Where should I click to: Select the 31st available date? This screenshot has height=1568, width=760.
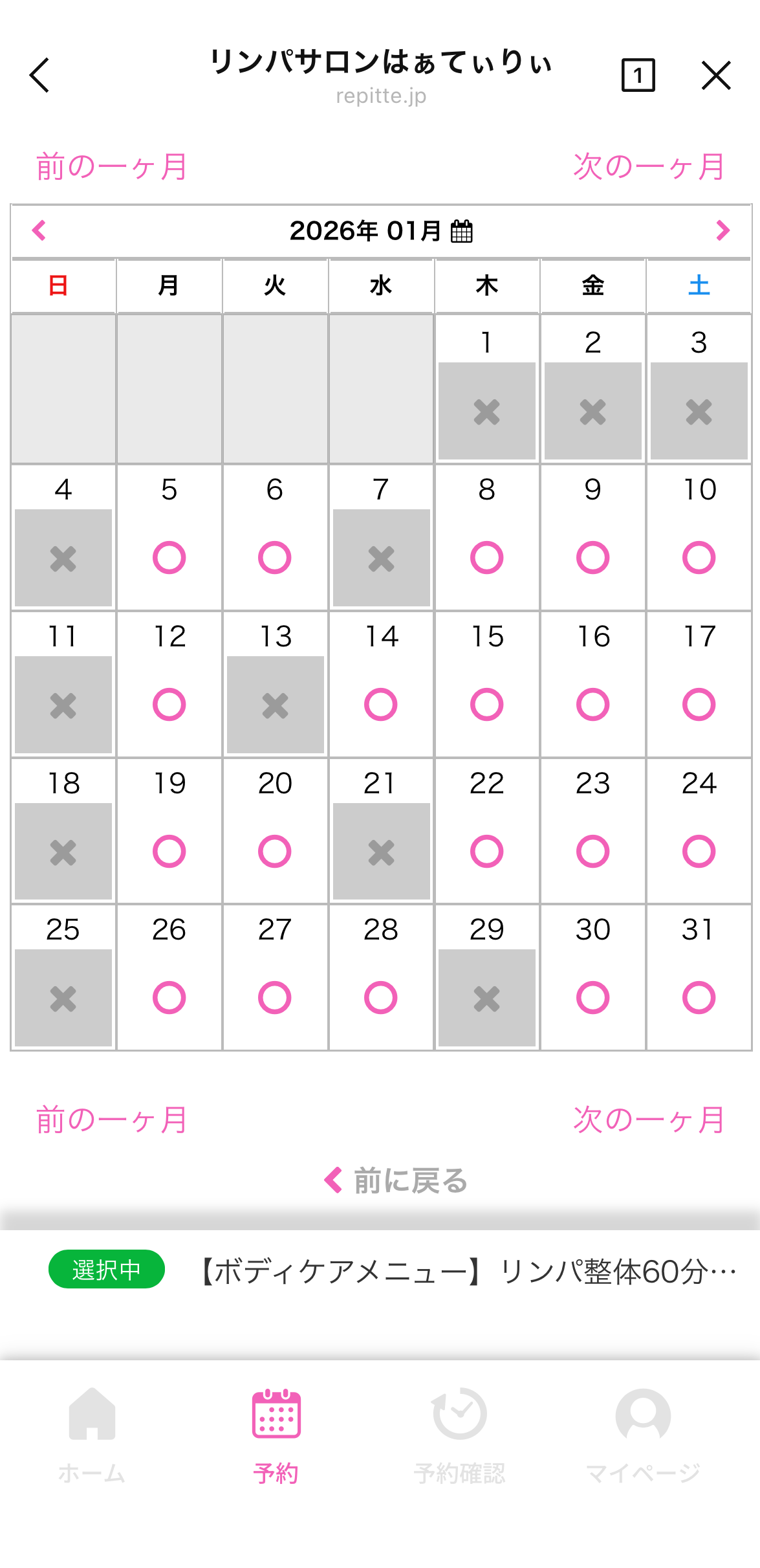click(699, 998)
